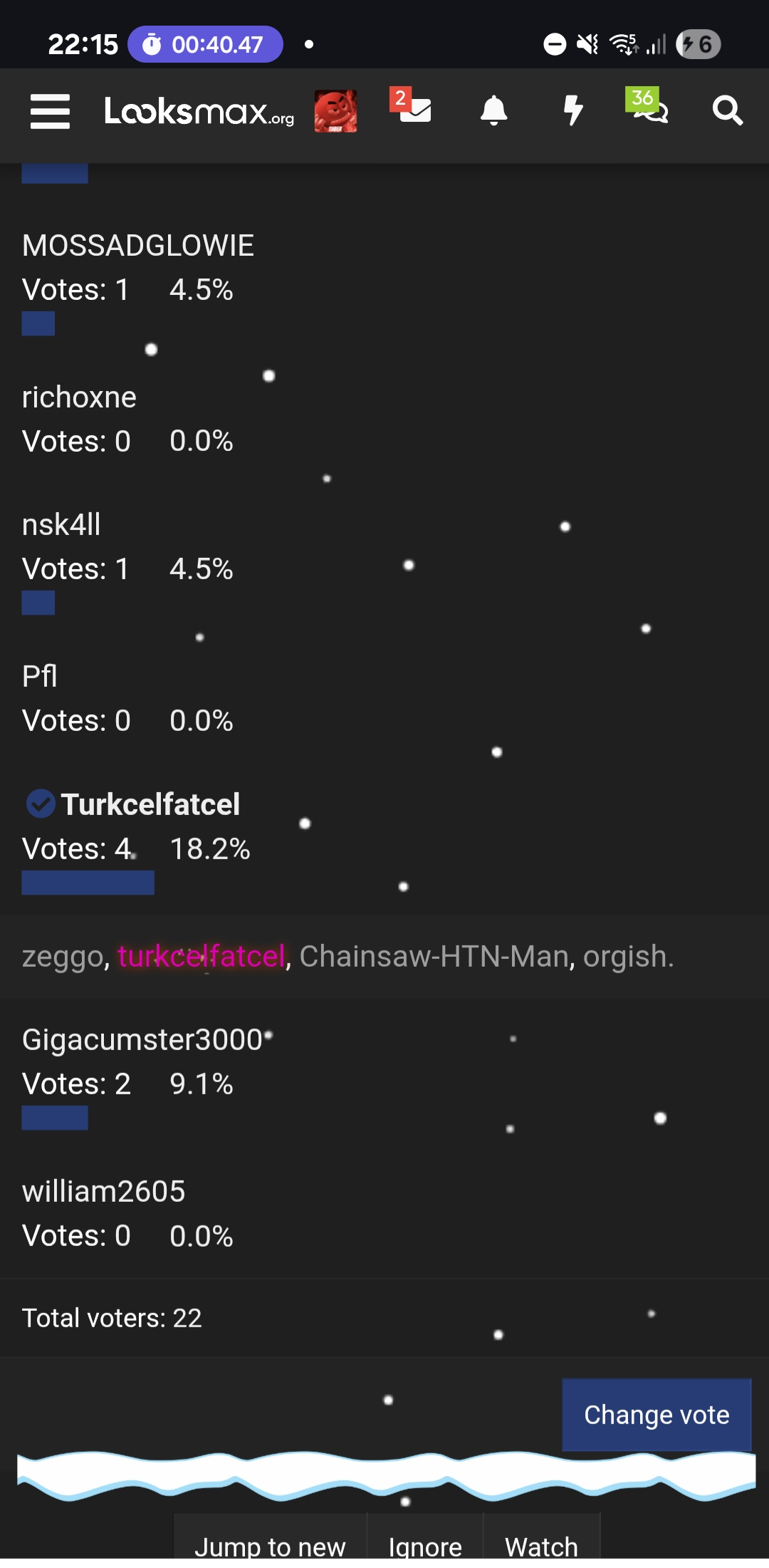Open the notifications bell

point(493,111)
